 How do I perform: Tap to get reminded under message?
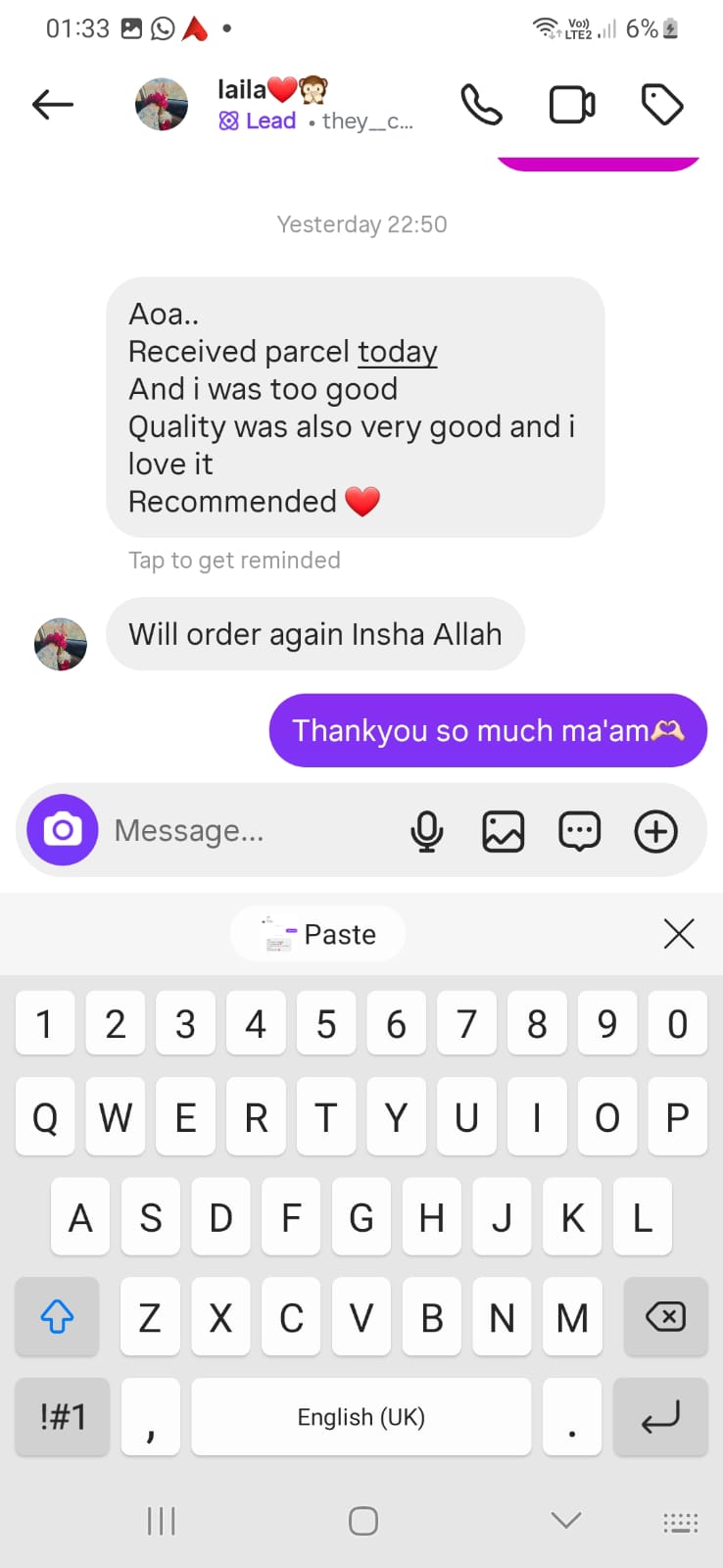[x=234, y=561]
